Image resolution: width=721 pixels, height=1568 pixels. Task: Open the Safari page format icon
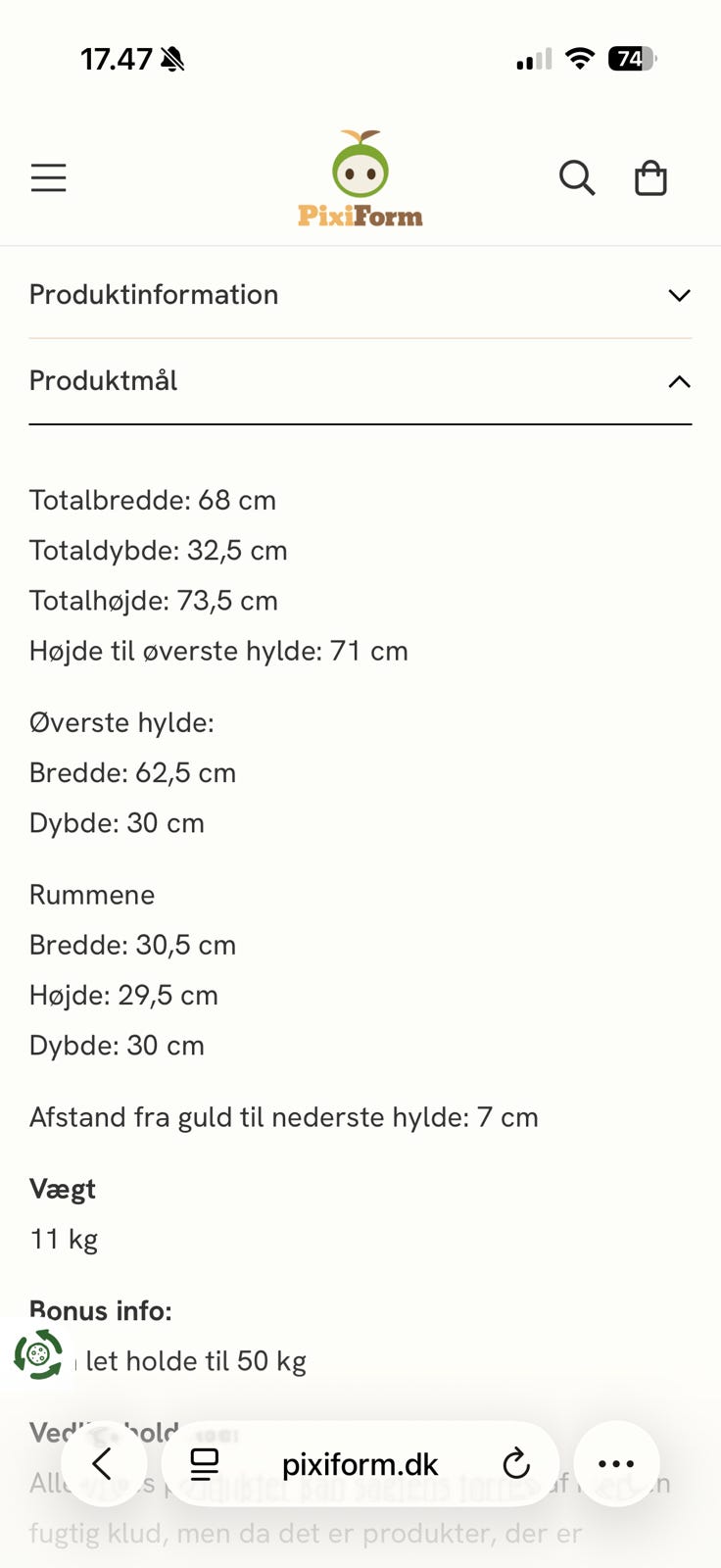pos(203,1463)
